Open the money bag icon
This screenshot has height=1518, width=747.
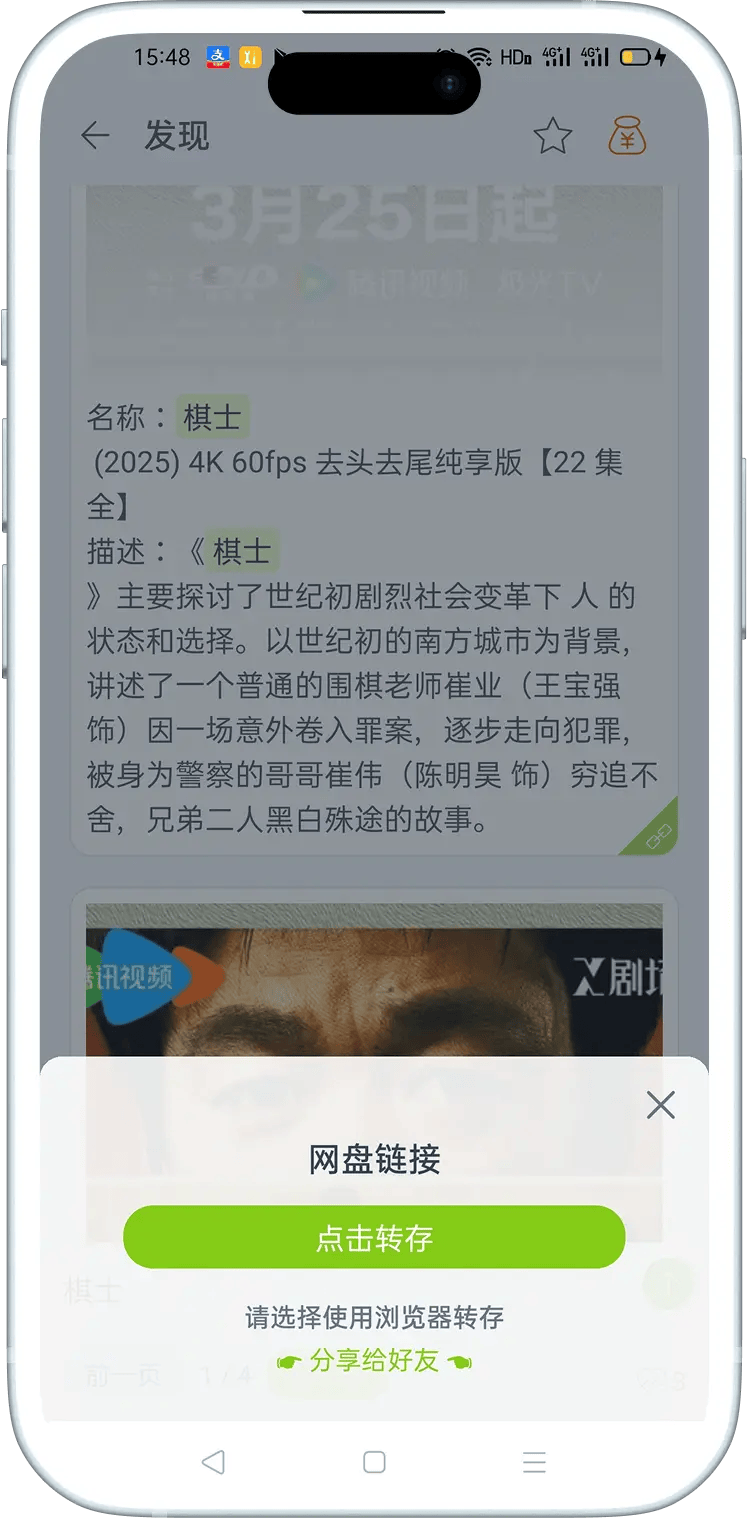point(628,136)
